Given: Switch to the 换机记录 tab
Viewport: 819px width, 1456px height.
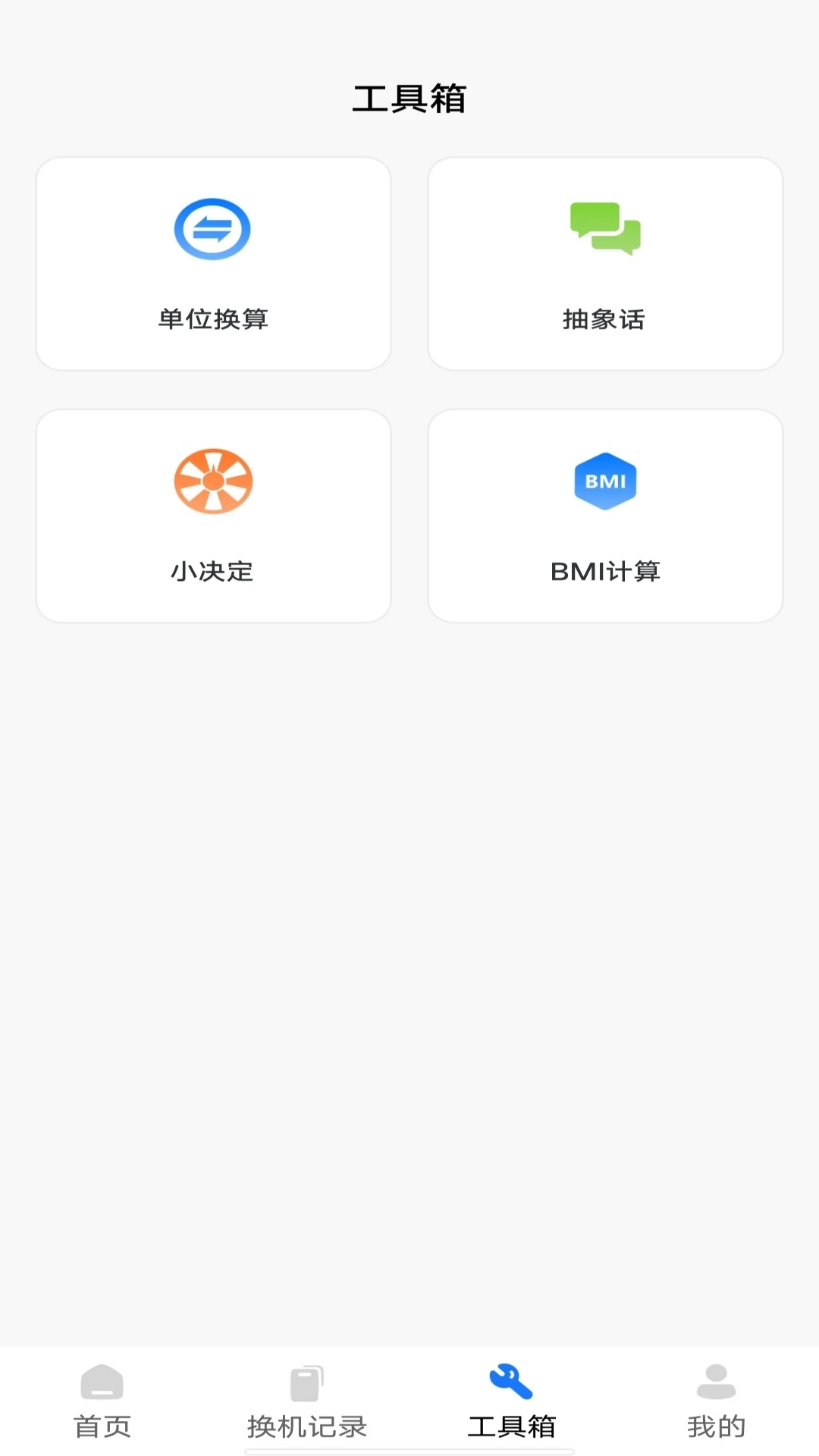Looking at the screenshot, I should tap(307, 1401).
